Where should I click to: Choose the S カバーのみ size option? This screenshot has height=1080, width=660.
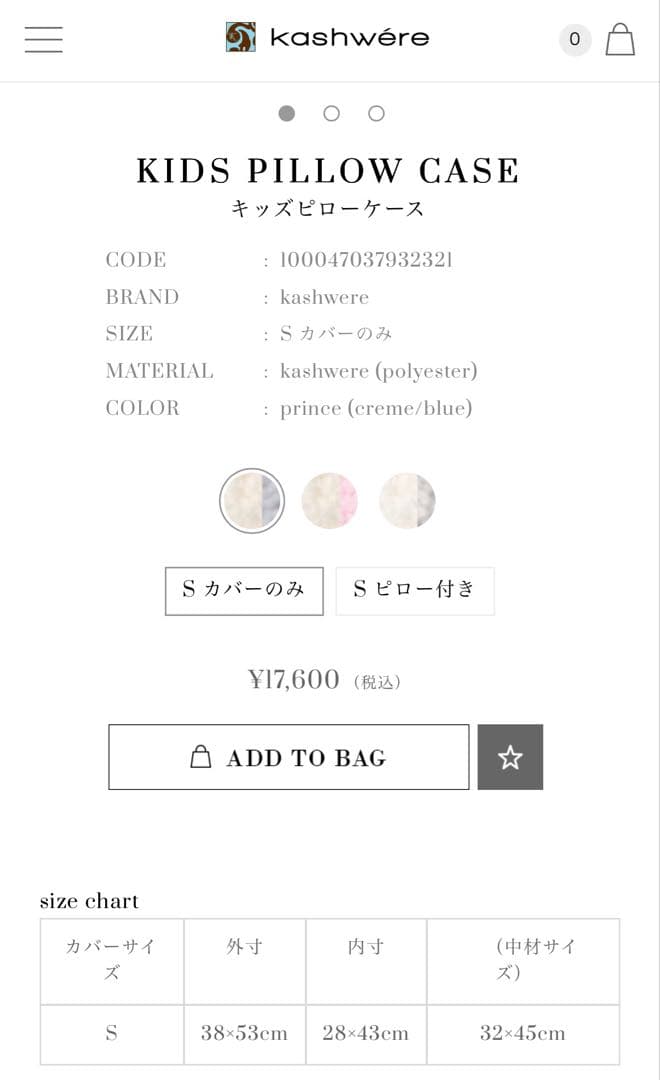[x=244, y=590]
